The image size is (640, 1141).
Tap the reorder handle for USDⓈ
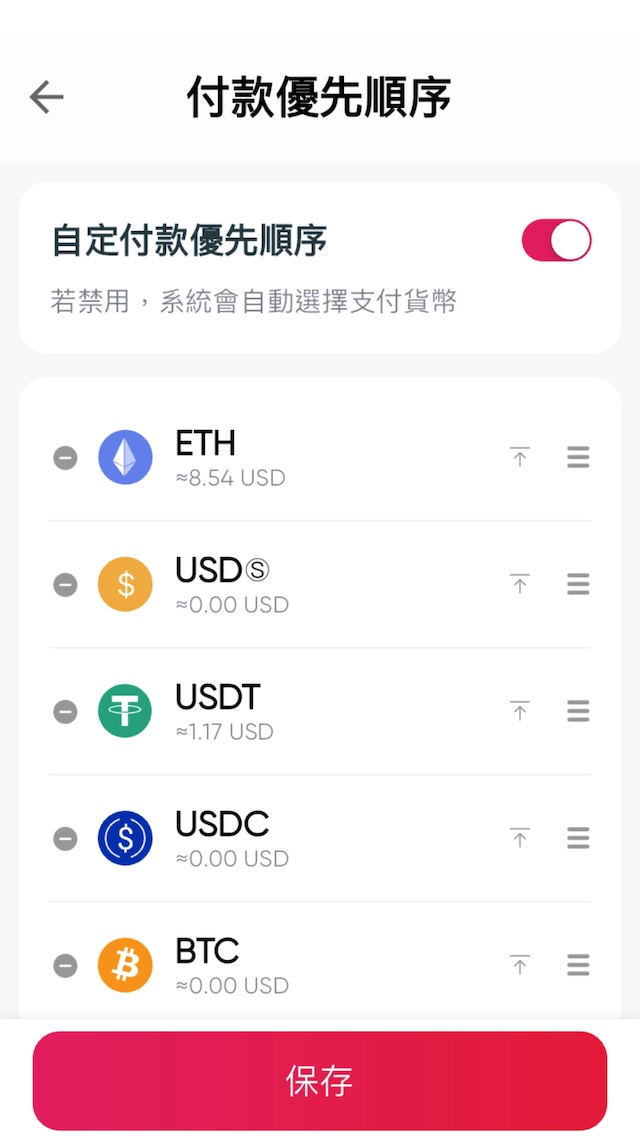tap(578, 584)
